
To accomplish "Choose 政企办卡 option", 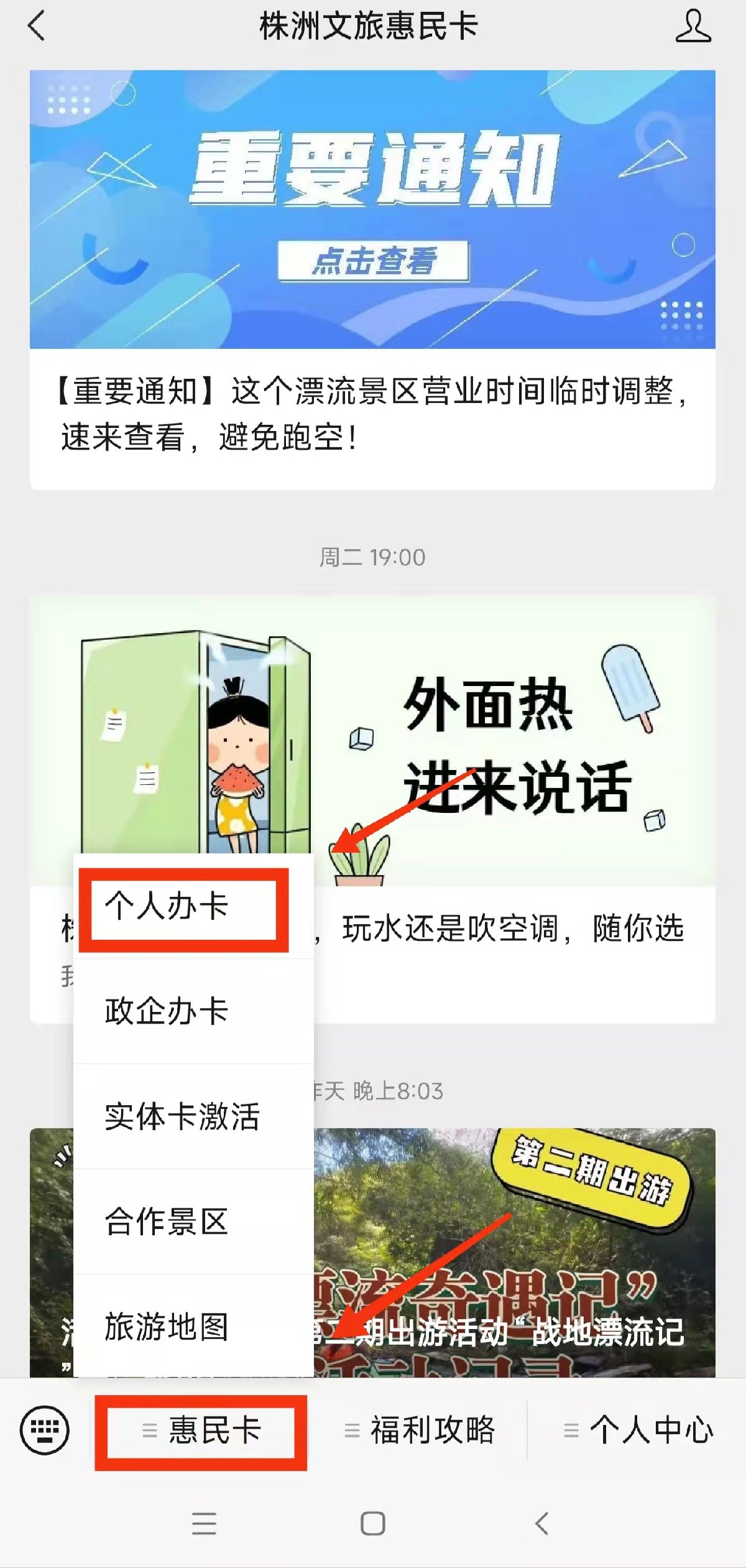I will pyautogui.click(x=167, y=1011).
